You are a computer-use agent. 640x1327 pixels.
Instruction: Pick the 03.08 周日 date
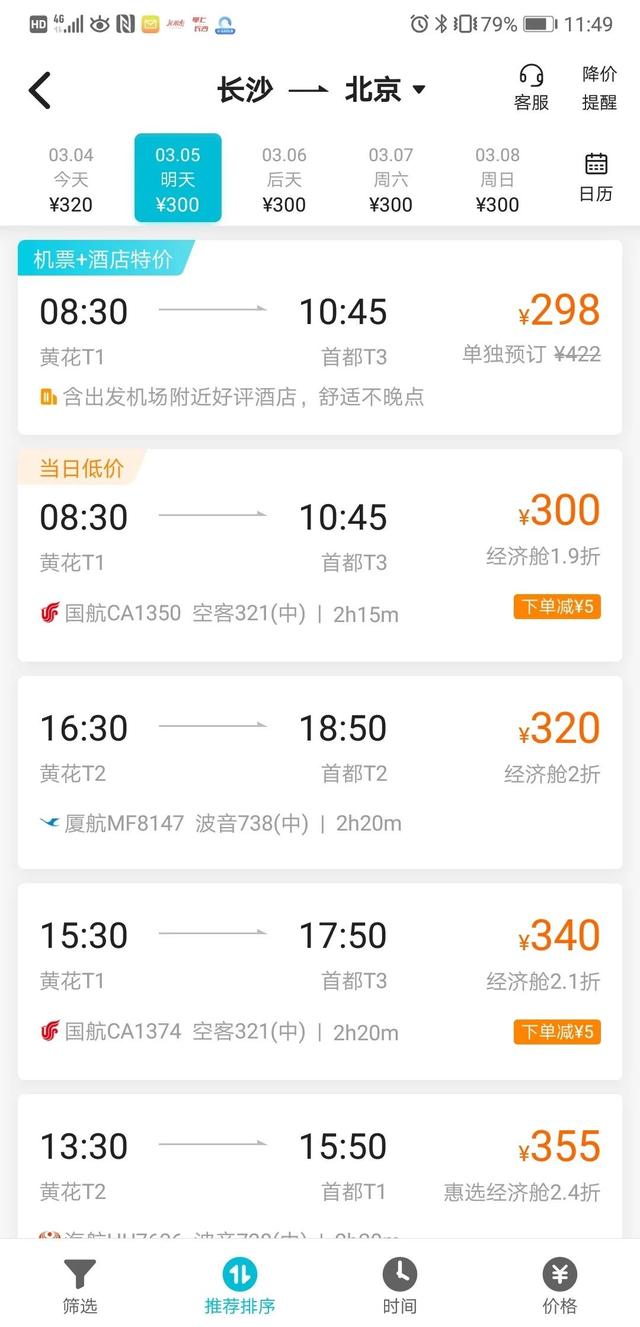[x=497, y=180]
